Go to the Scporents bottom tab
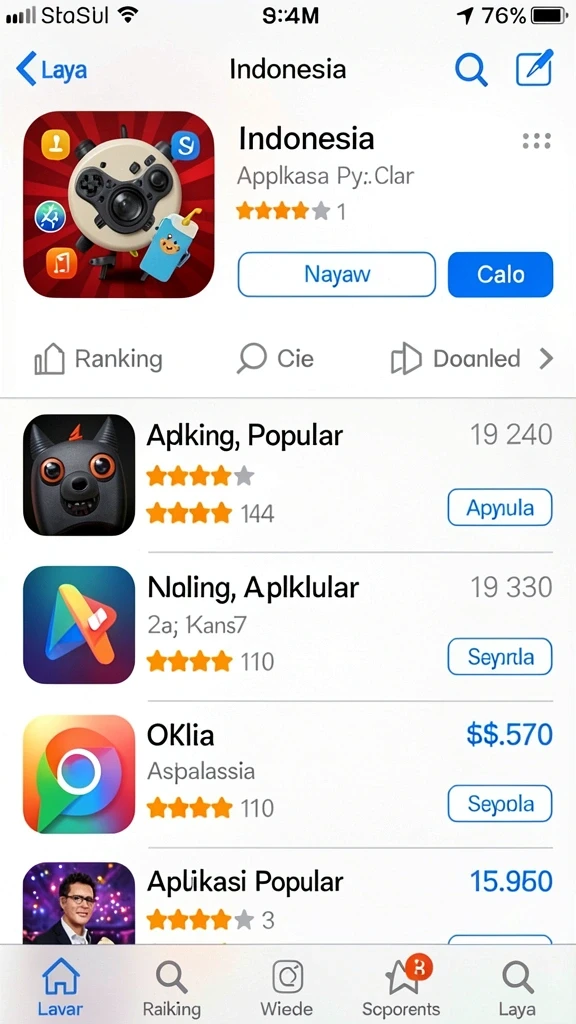The width and height of the screenshot is (576, 1024). pyautogui.click(x=401, y=987)
